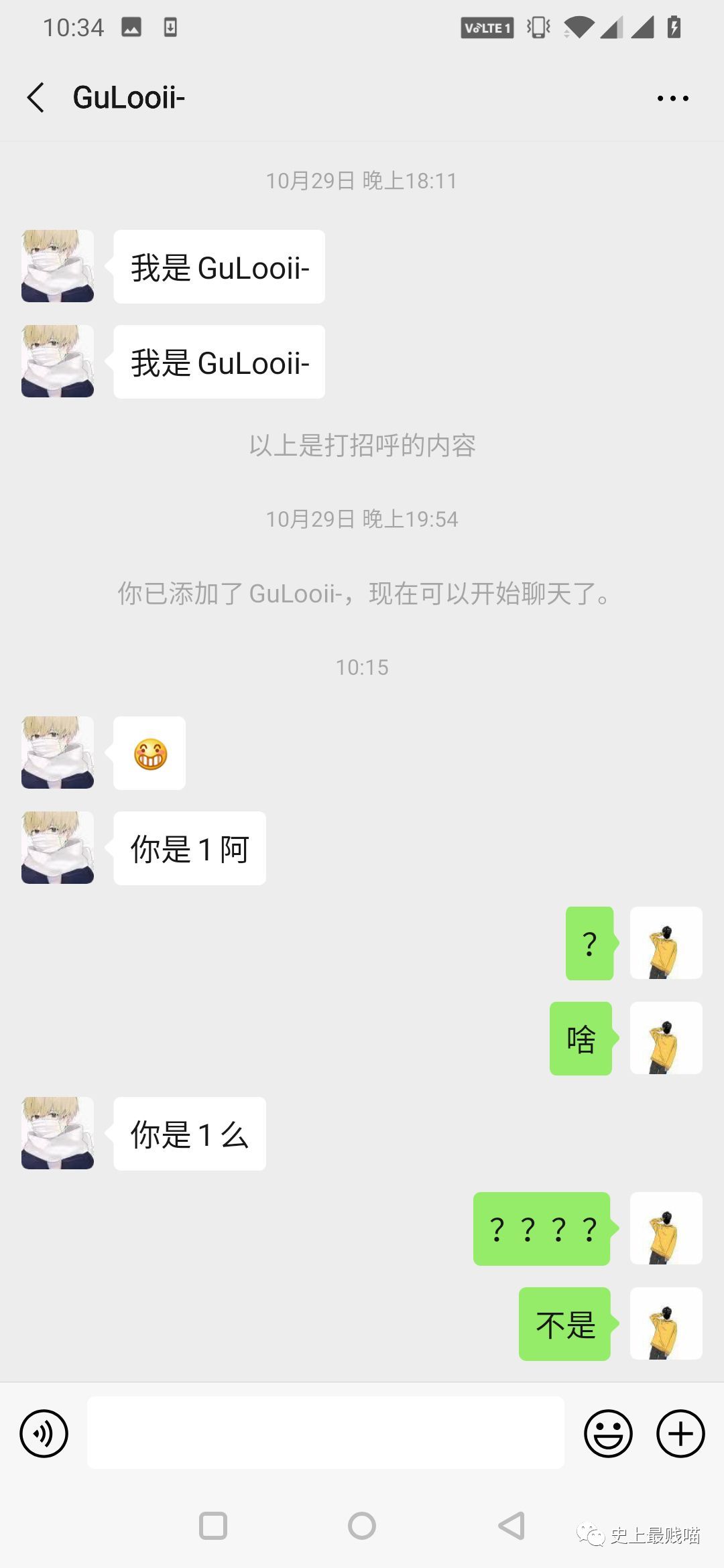The height and width of the screenshot is (1568, 724).
Task: Tap the vibrate mode status icon
Action: (535, 27)
